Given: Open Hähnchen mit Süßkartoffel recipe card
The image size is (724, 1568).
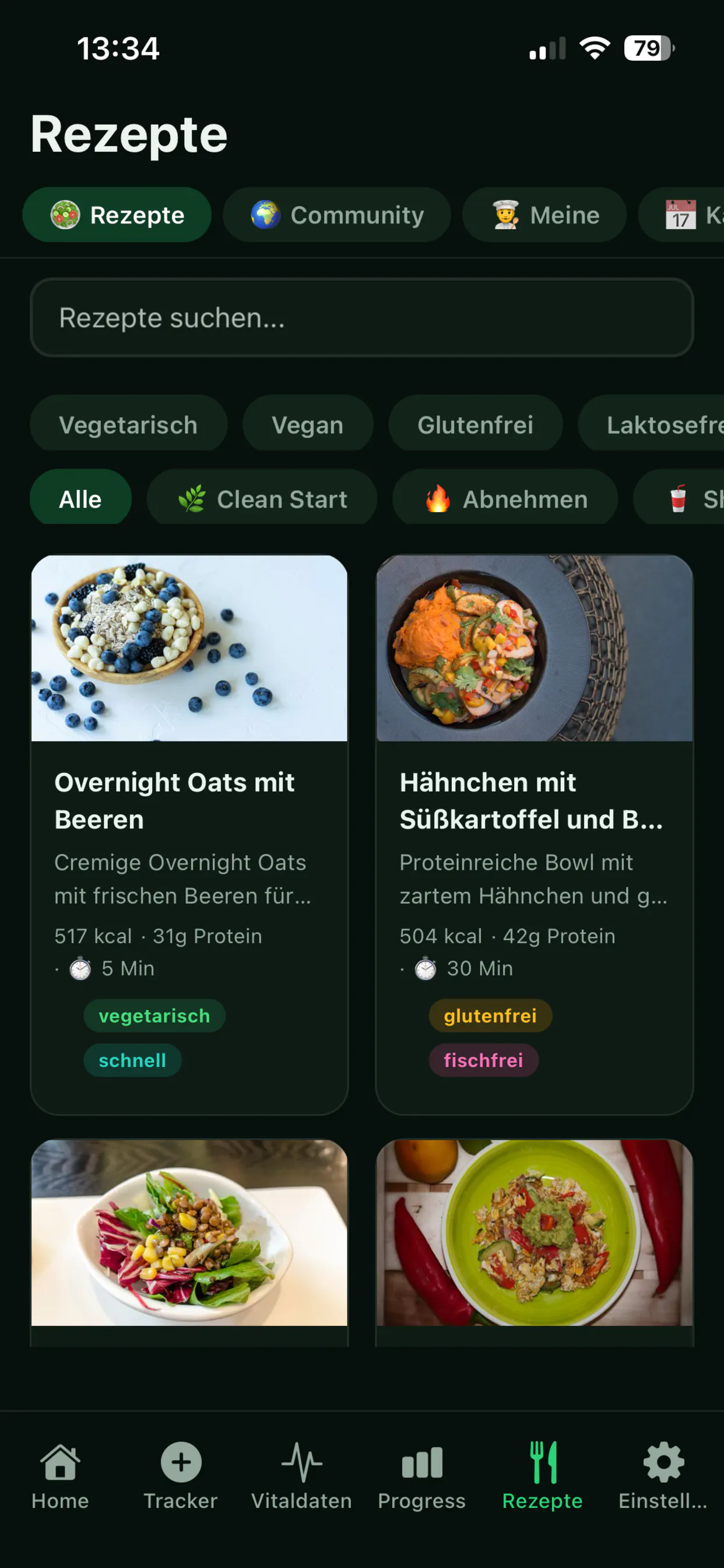Looking at the screenshot, I should (534, 835).
